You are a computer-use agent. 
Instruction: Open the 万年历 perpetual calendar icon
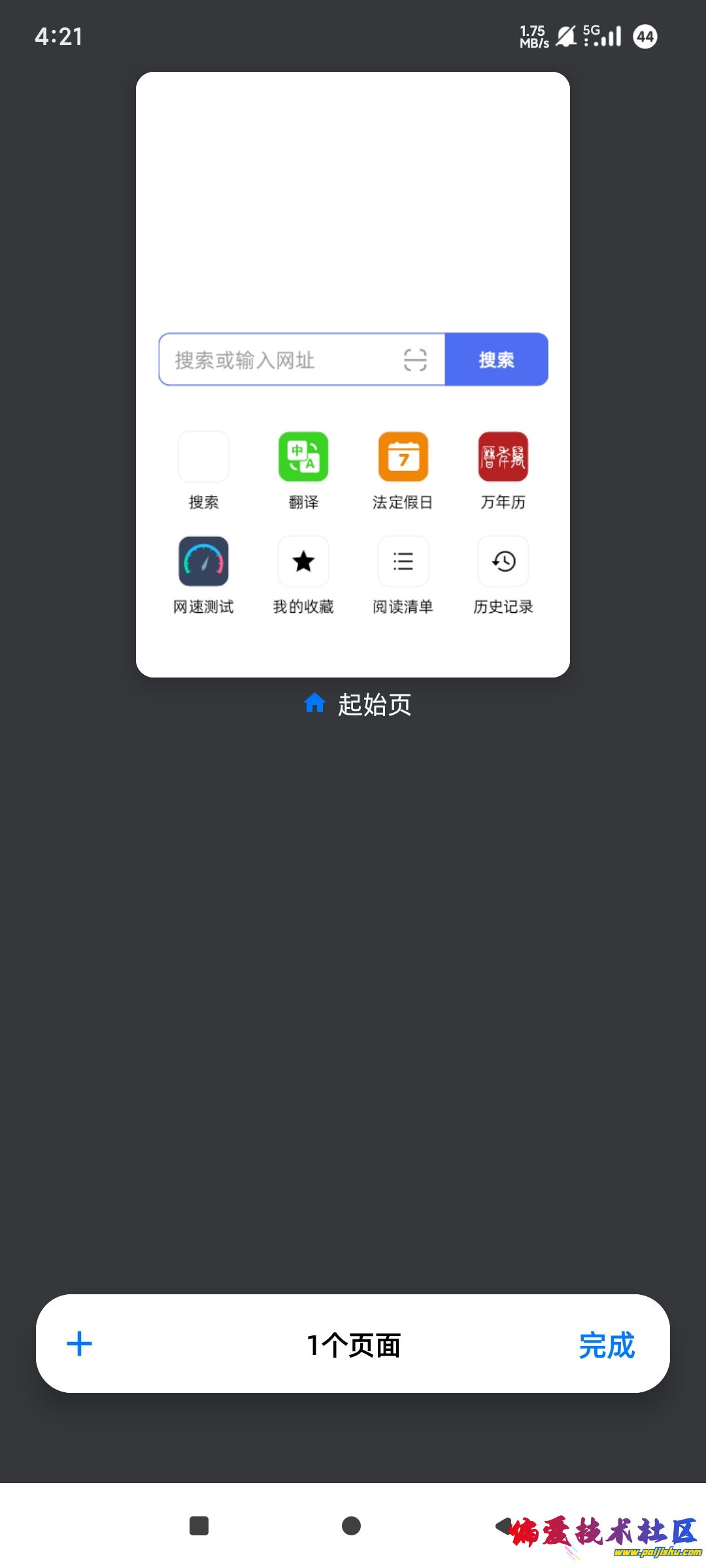[502, 457]
